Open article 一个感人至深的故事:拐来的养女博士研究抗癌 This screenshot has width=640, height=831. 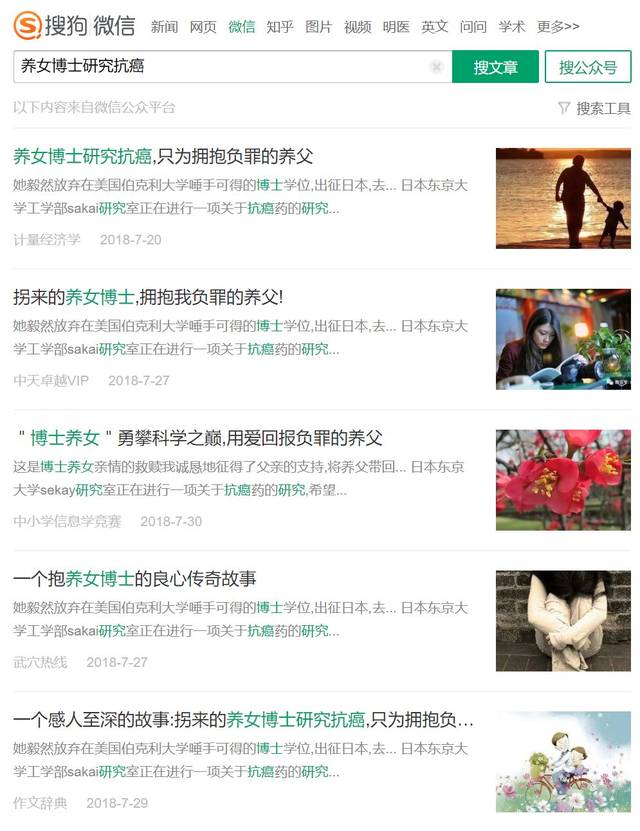[x=243, y=720]
